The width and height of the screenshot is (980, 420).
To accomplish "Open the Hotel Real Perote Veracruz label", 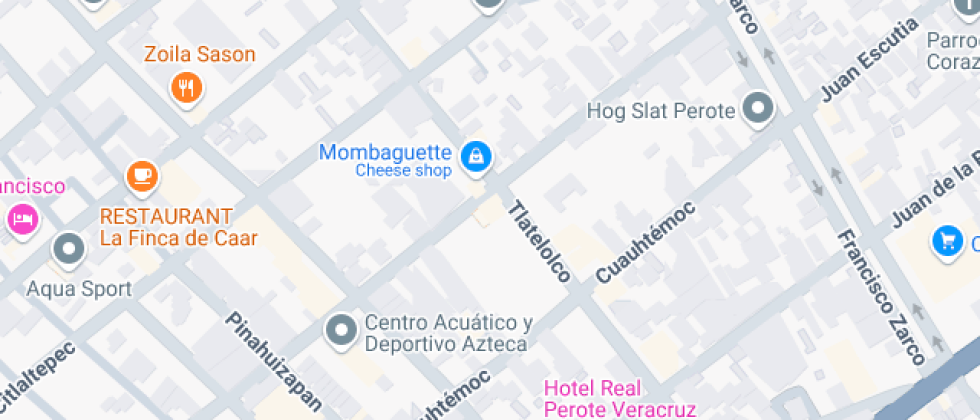I will pyautogui.click(x=607, y=398).
